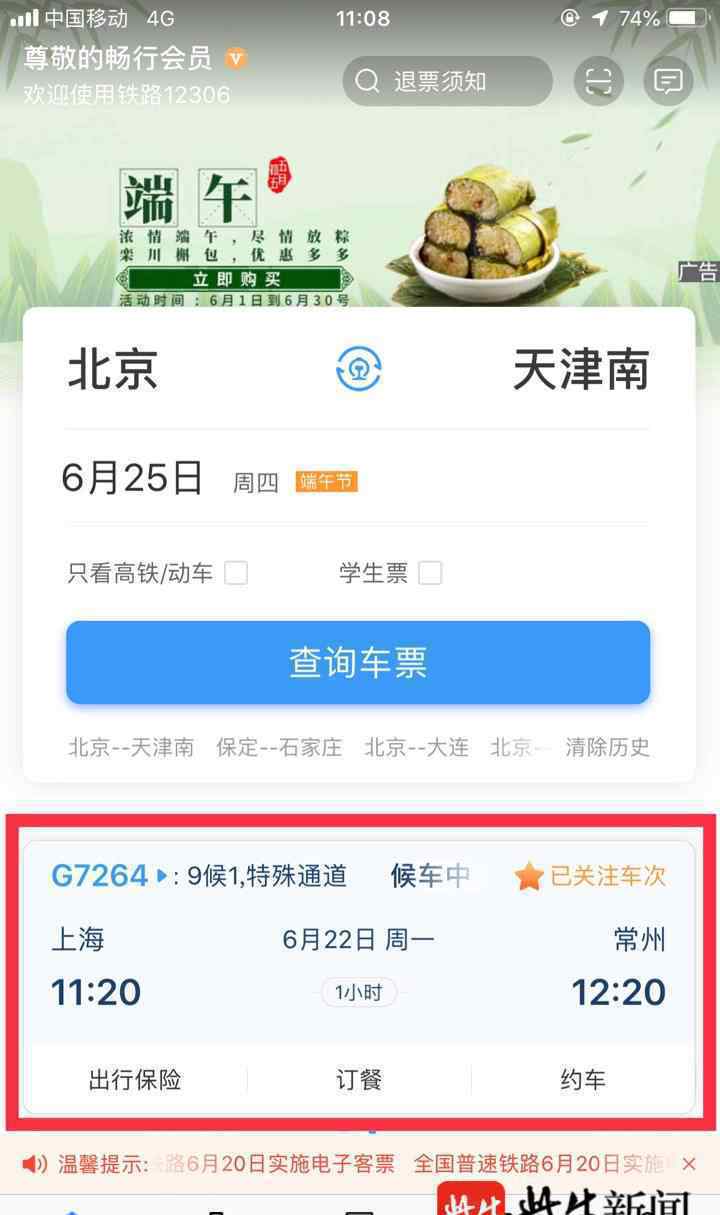Change arrival station 天津南
The image size is (720, 1215).
(580, 369)
